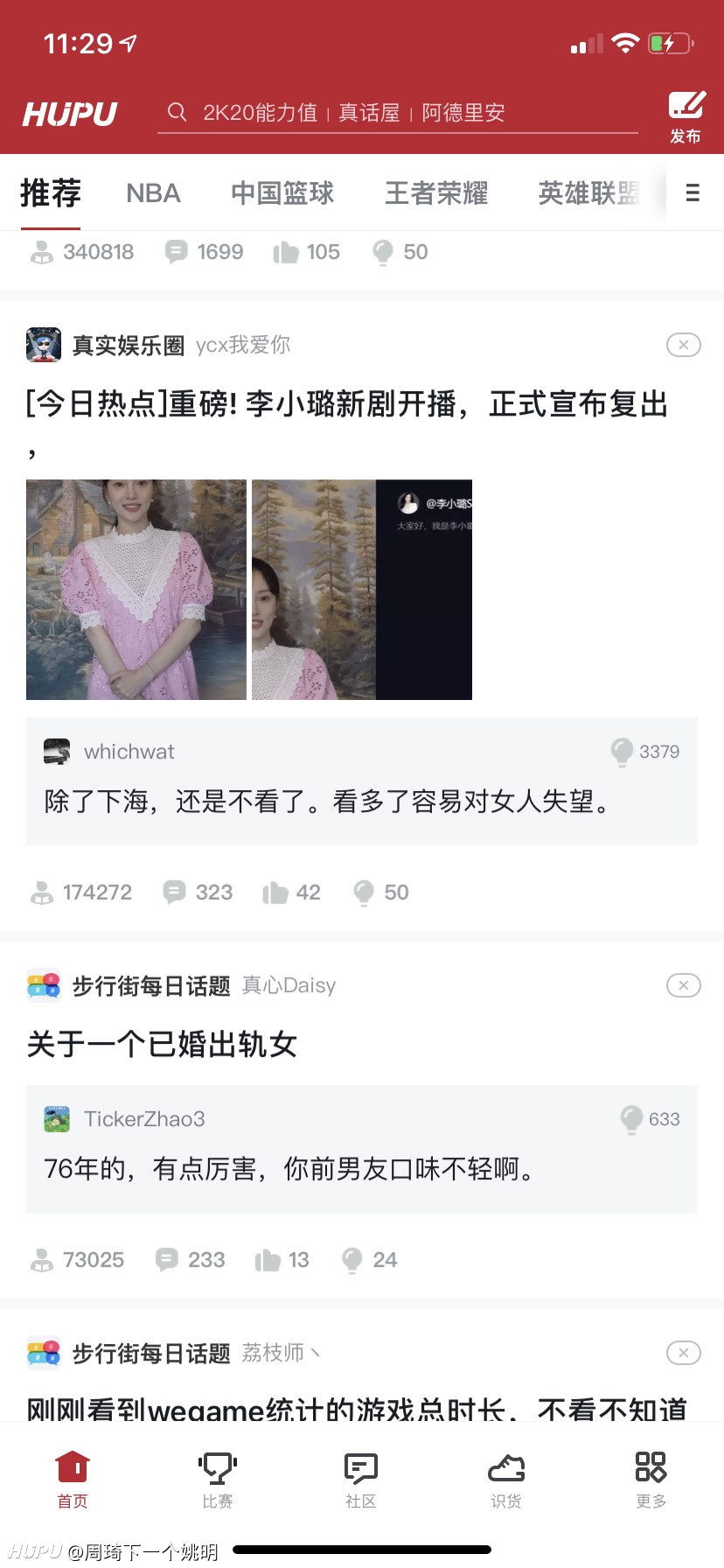Dismiss the 荔枝师 wegame post

click(x=684, y=1354)
